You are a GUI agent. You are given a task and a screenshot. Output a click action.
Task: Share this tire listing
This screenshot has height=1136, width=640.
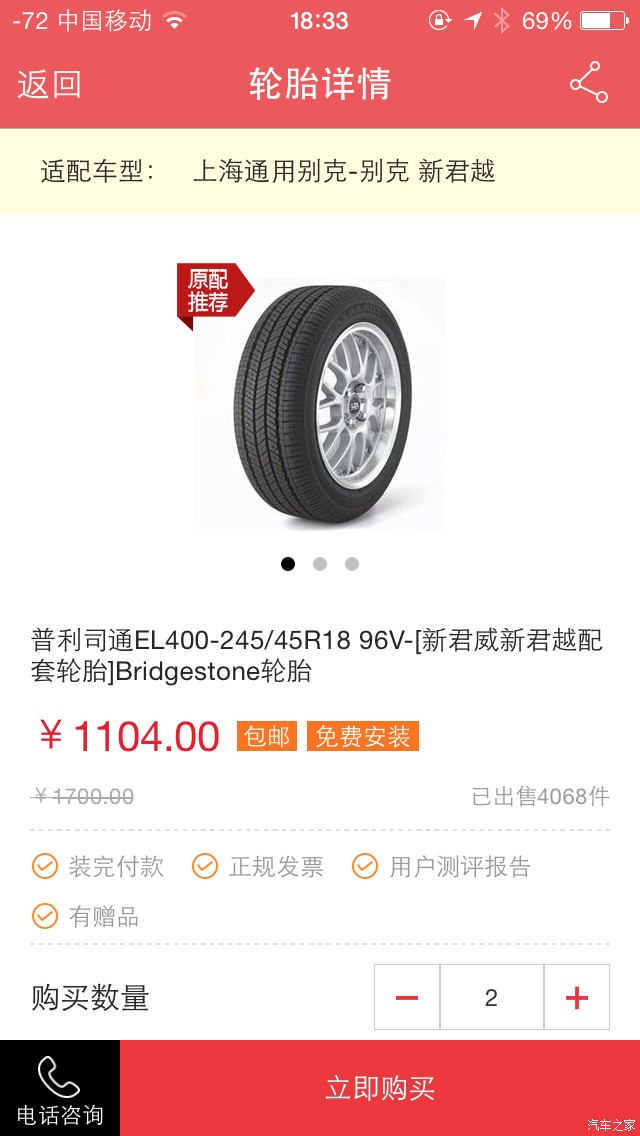(x=588, y=83)
